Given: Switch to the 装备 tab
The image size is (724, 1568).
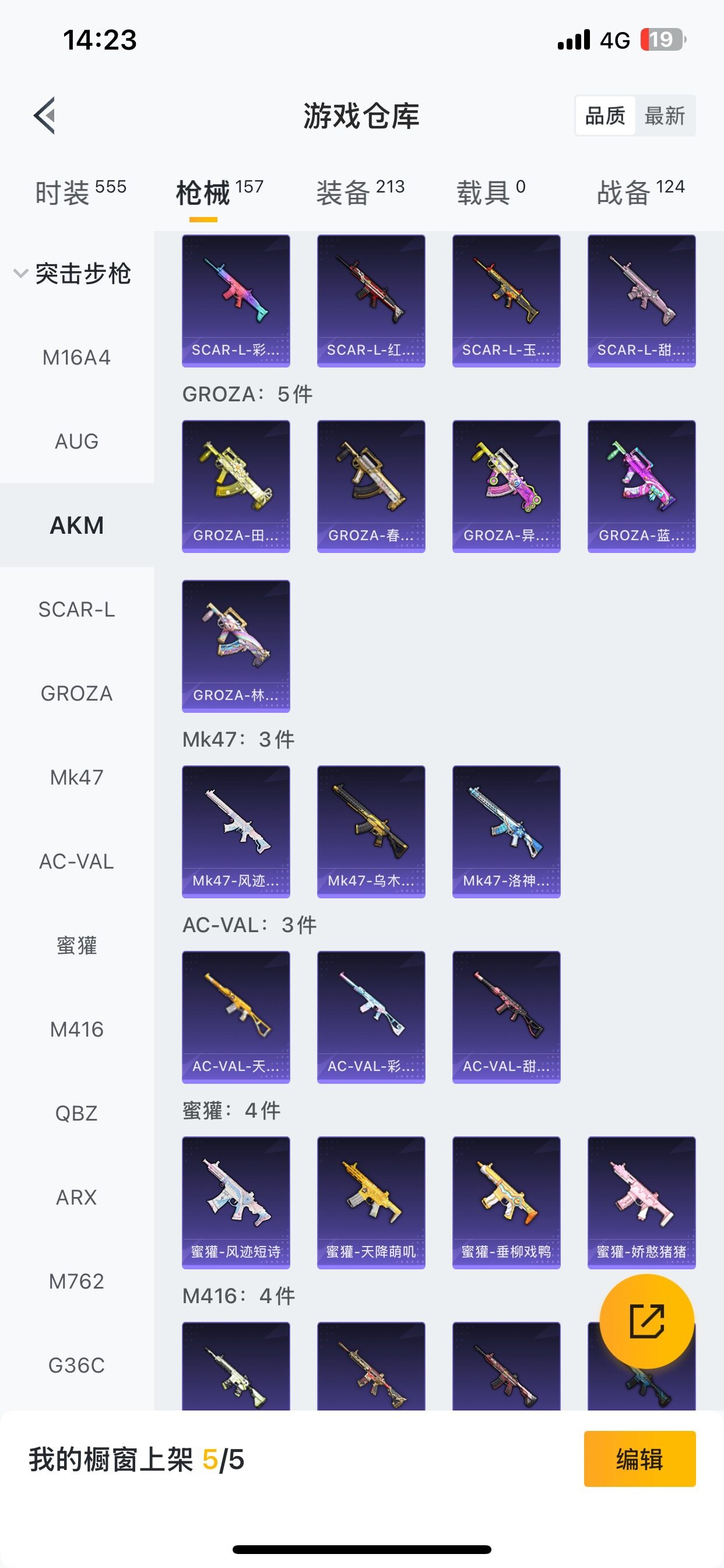Looking at the screenshot, I should (360, 192).
